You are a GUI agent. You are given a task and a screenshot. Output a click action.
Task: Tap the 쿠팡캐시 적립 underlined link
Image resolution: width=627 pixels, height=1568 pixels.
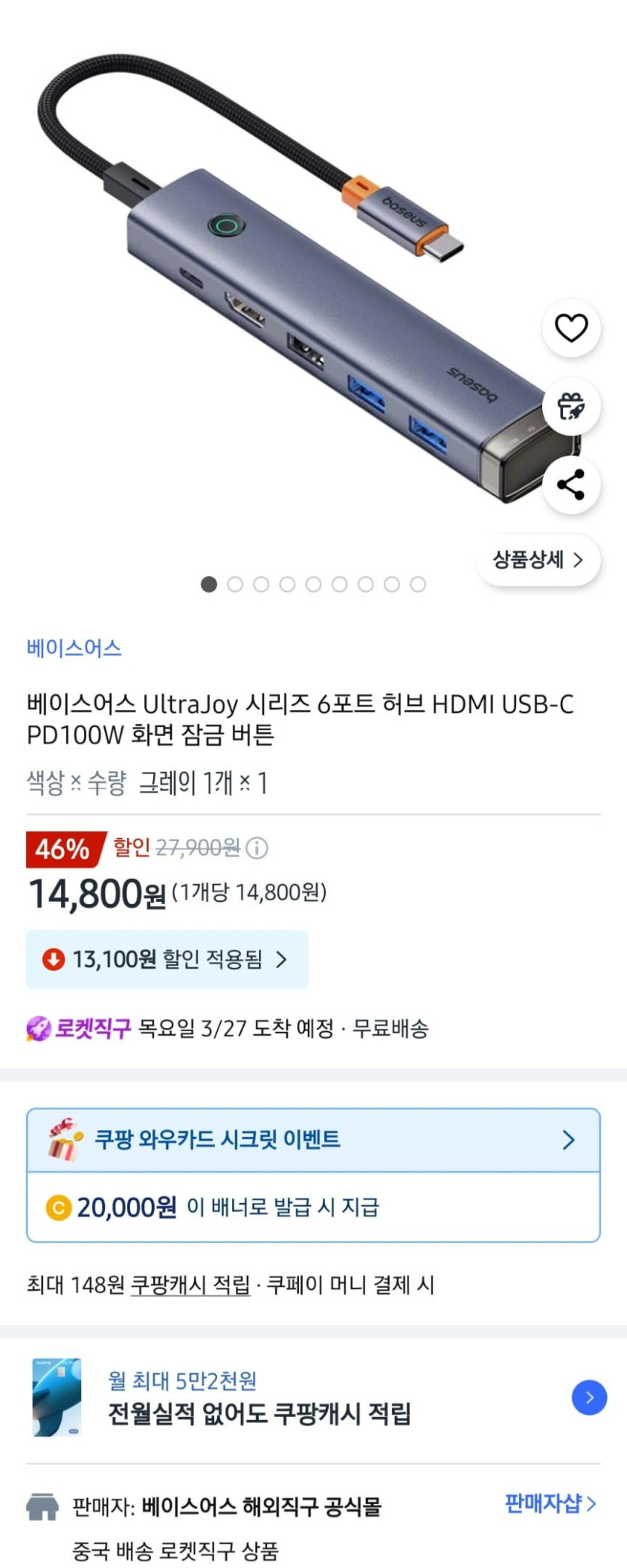coord(190,1285)
